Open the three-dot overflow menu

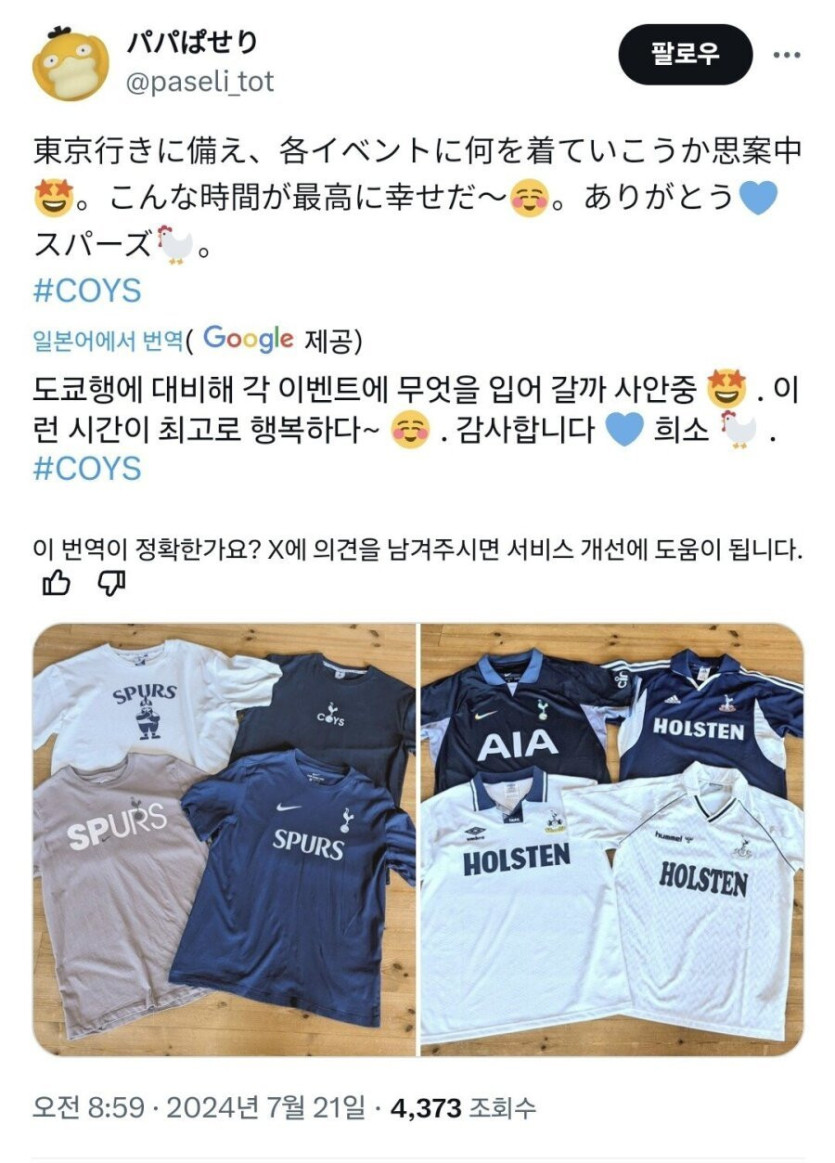point(787,54)
